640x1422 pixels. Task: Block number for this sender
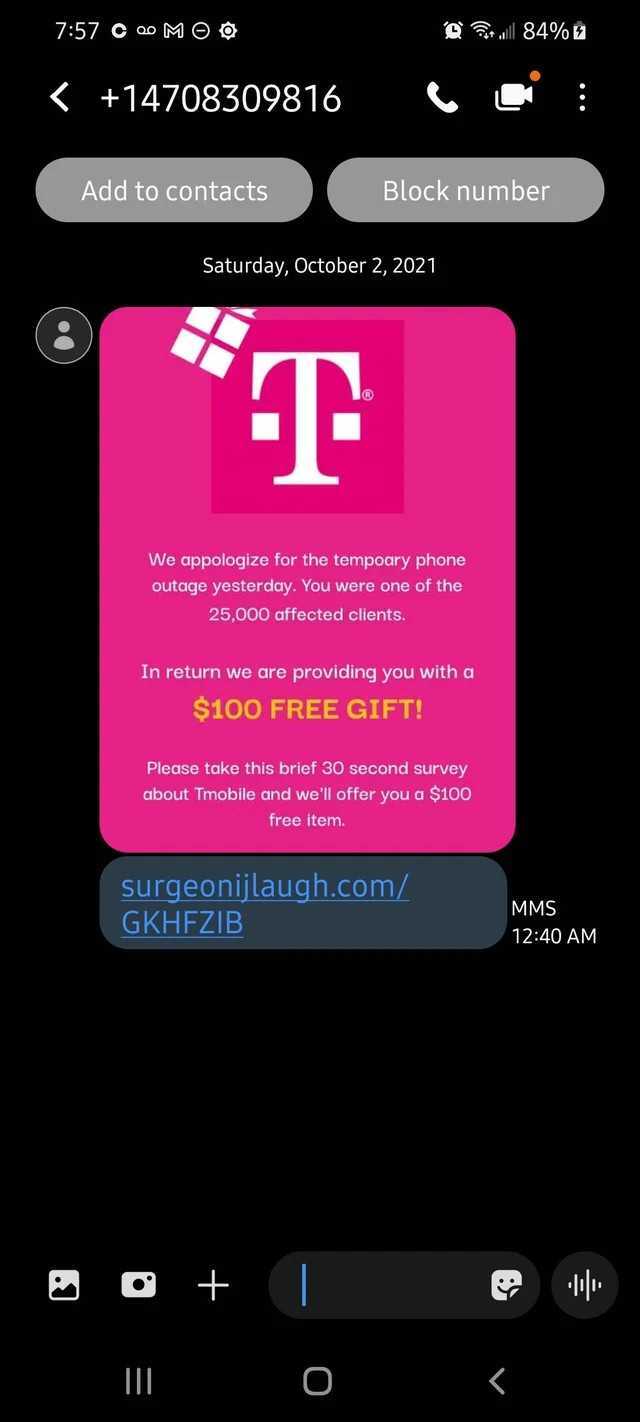pos(466,190)
